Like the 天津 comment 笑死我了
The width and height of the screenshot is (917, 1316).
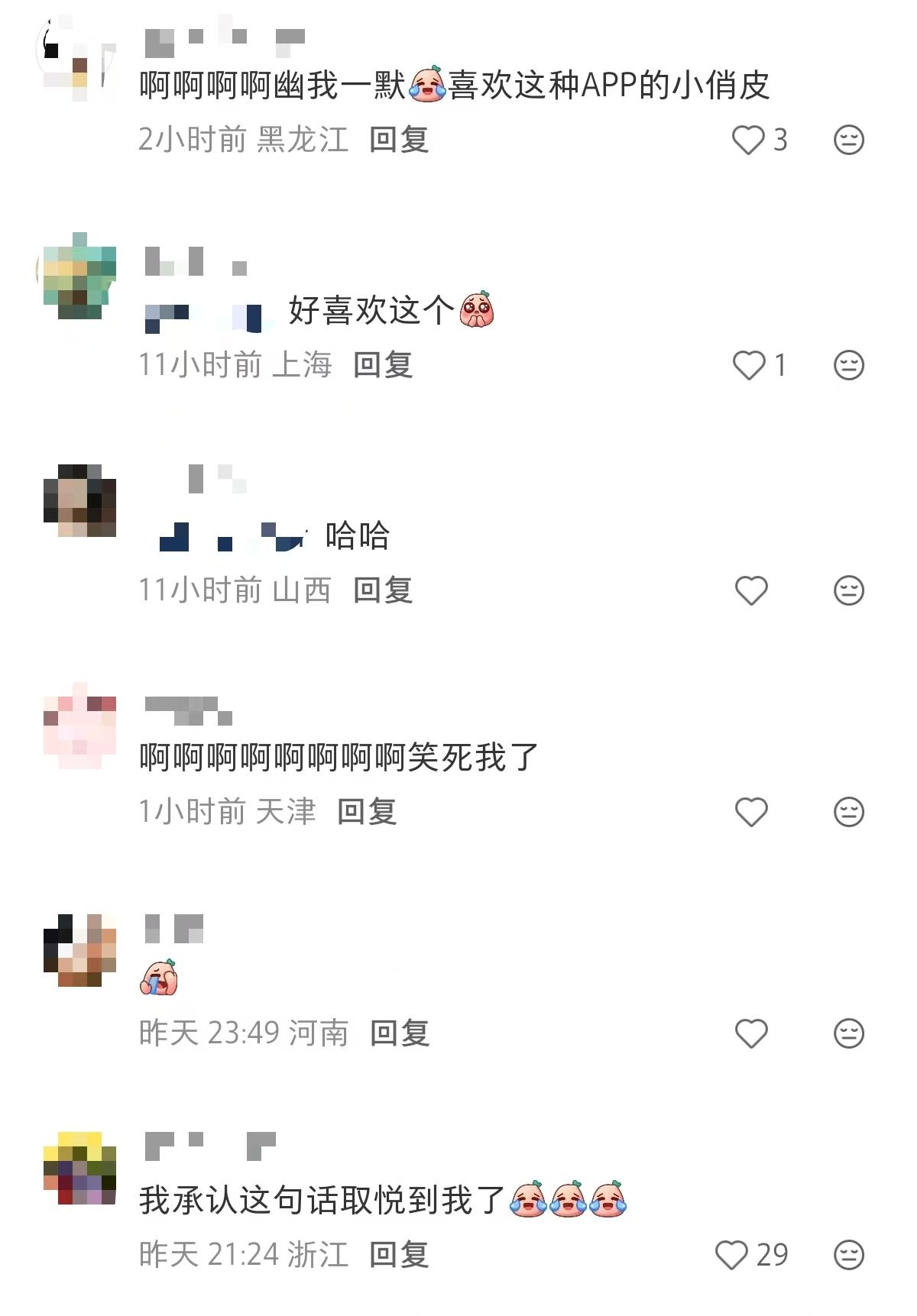pos(751,812)
